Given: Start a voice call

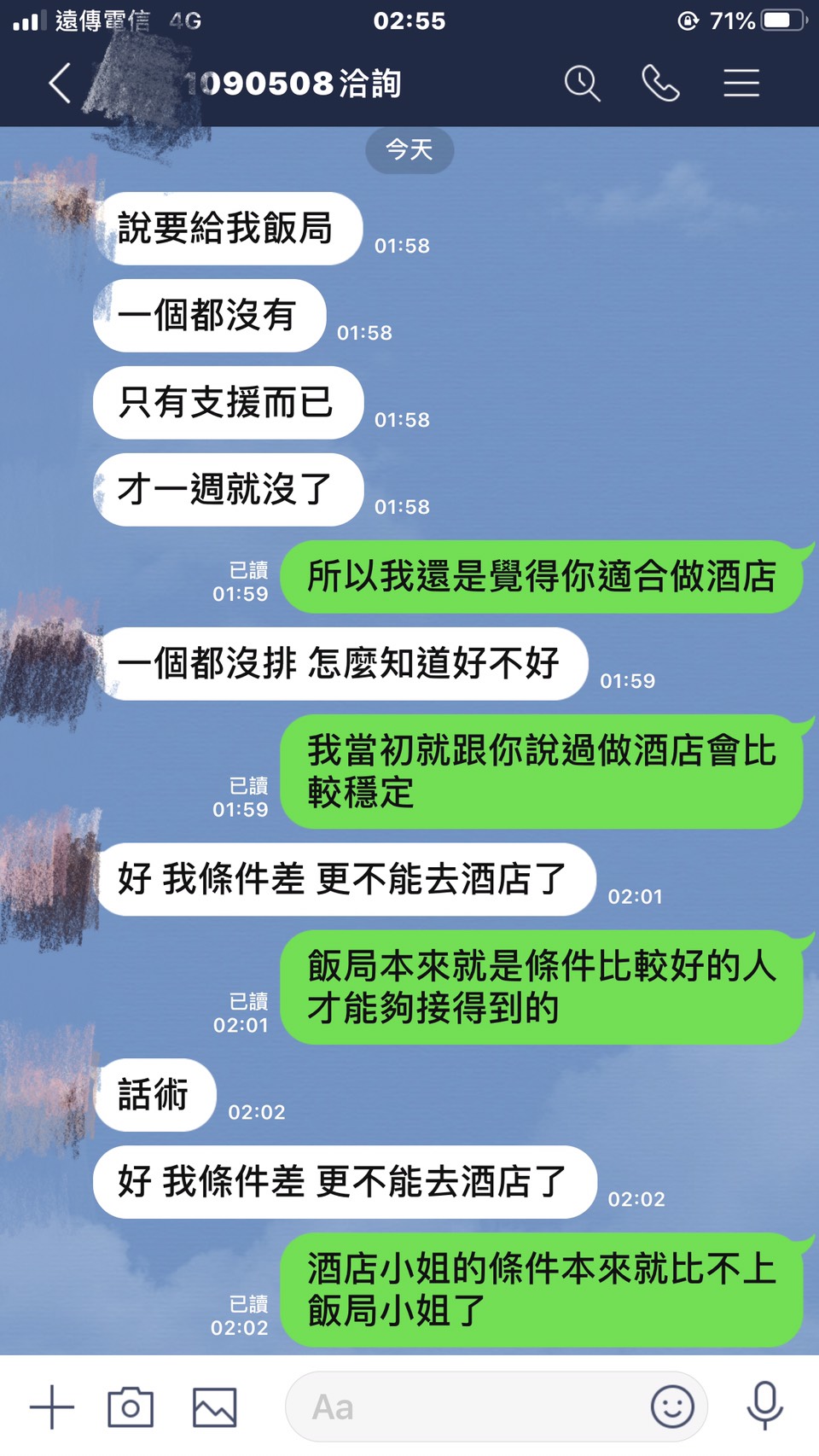Looking at the screenshot, I should pos(660,84).
